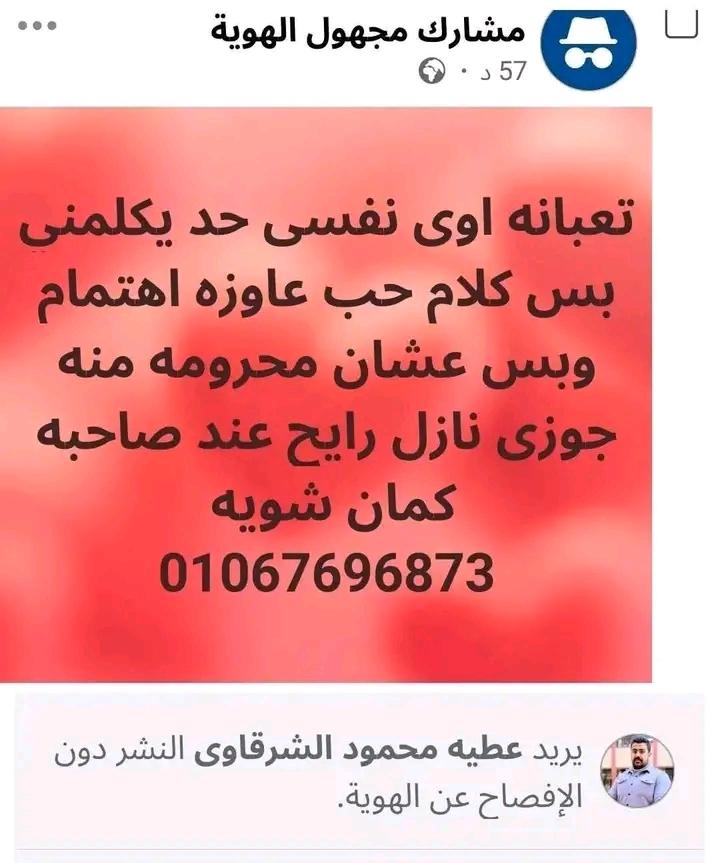Tap the anonymous participant avatar
The image size is (720, 863).
point(588,45)
